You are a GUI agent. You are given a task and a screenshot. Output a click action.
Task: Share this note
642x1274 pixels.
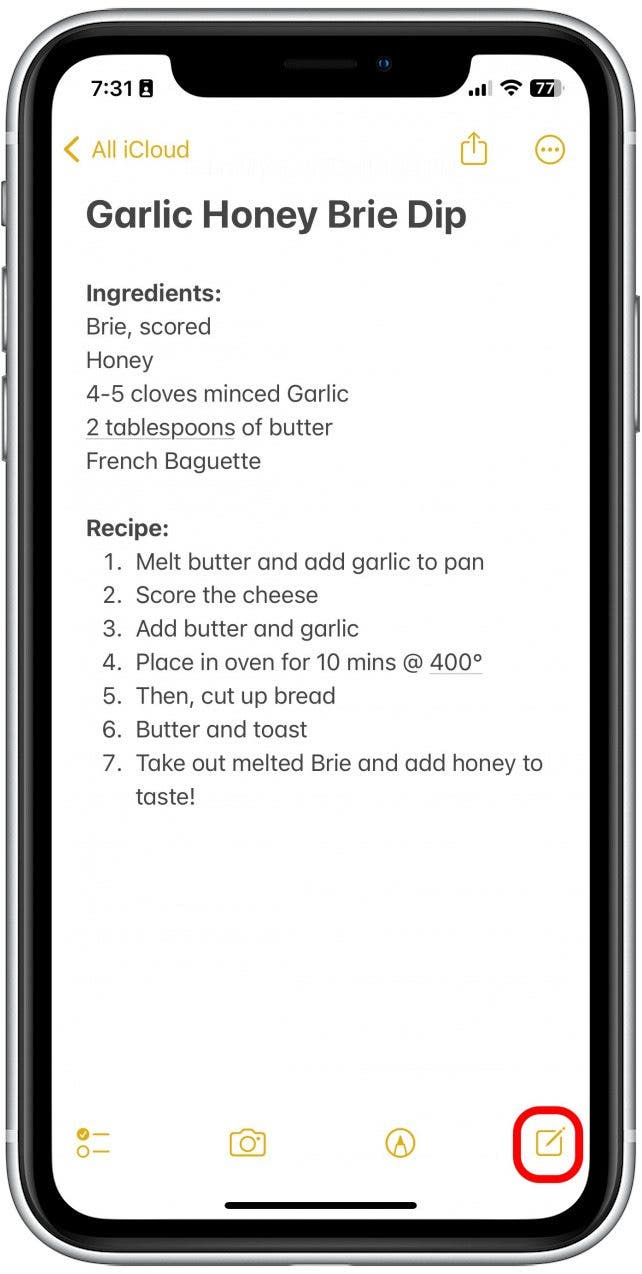[474, 149]
